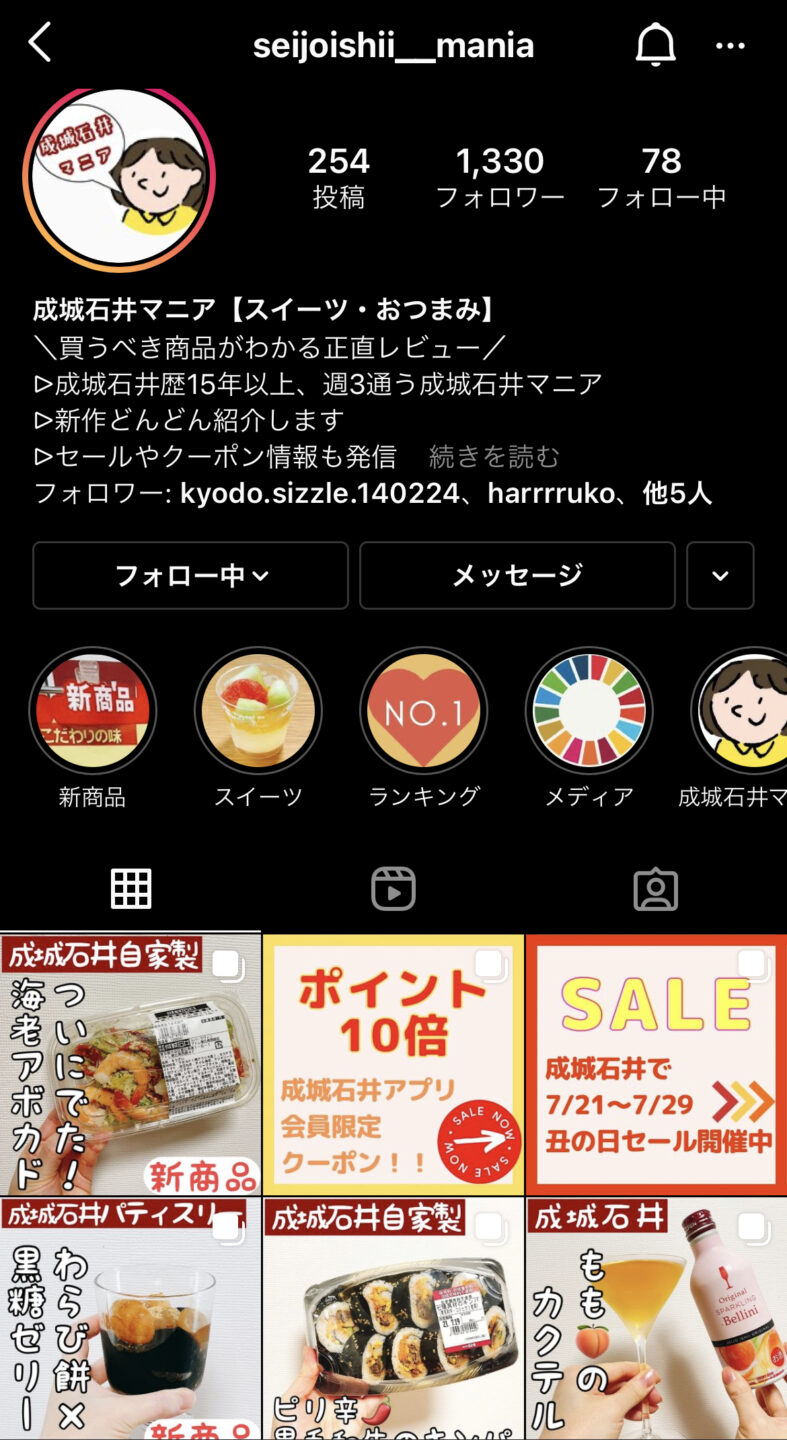This screenshot has height=1440, width=787.
Task: Open the 78 フォロー中 list
Action: click(x=661, y=177)
